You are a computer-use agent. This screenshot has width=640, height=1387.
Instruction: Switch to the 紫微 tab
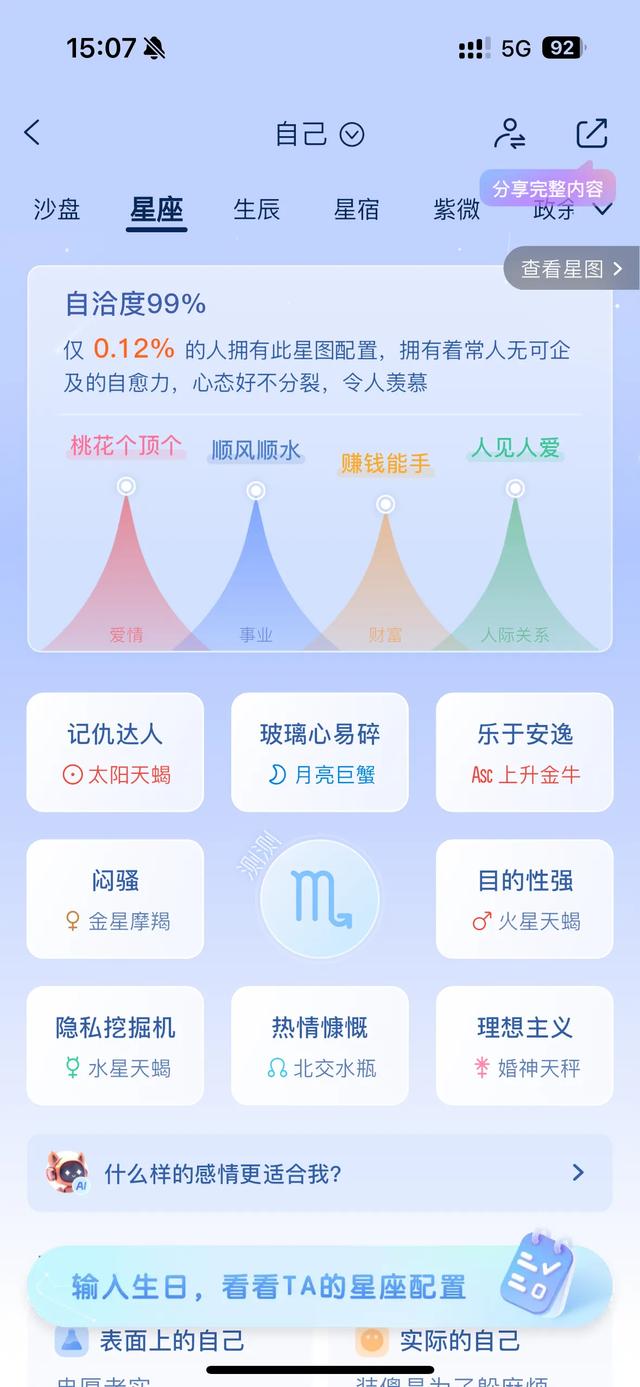[x=457, y=209]
